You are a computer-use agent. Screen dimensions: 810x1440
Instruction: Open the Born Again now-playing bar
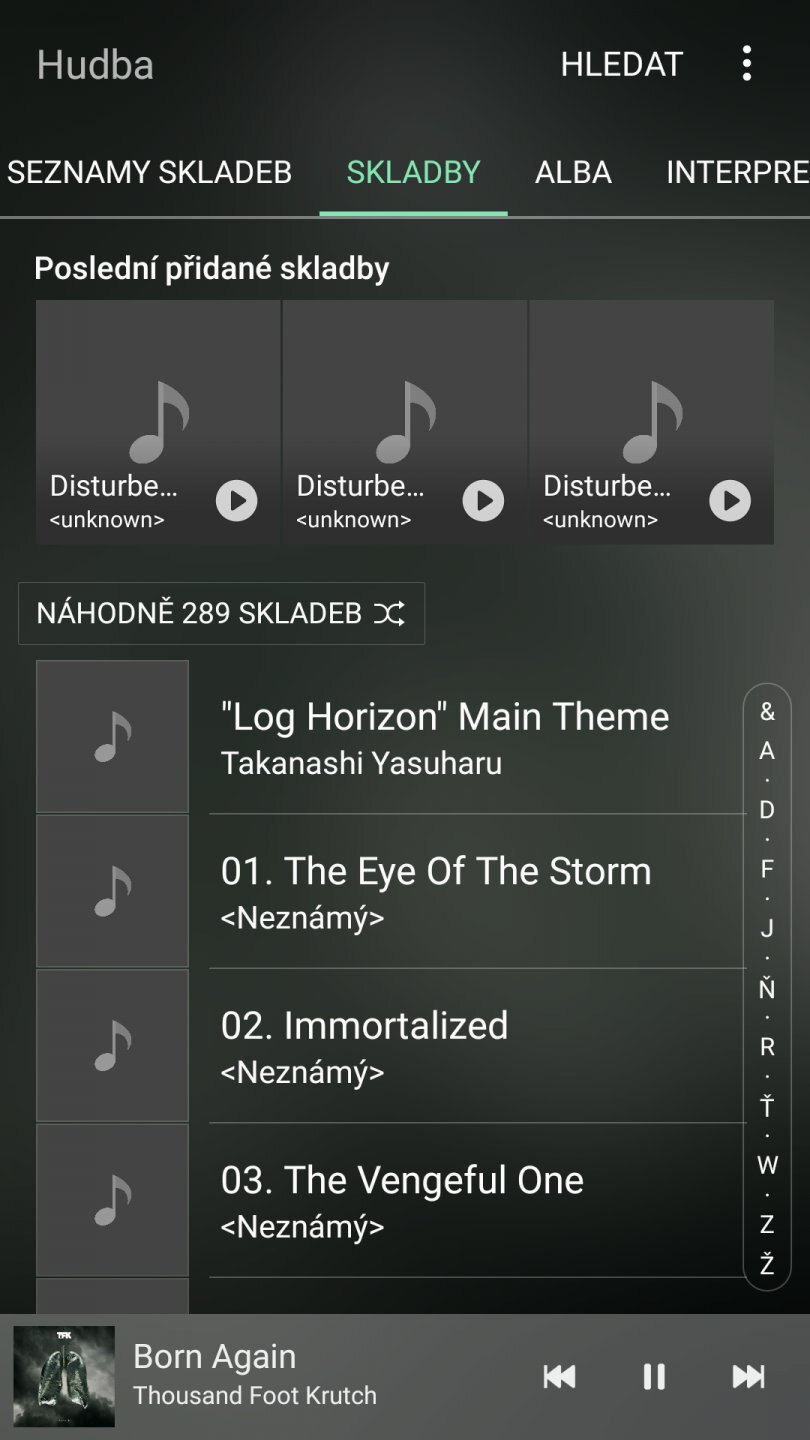coord(255,1375)
